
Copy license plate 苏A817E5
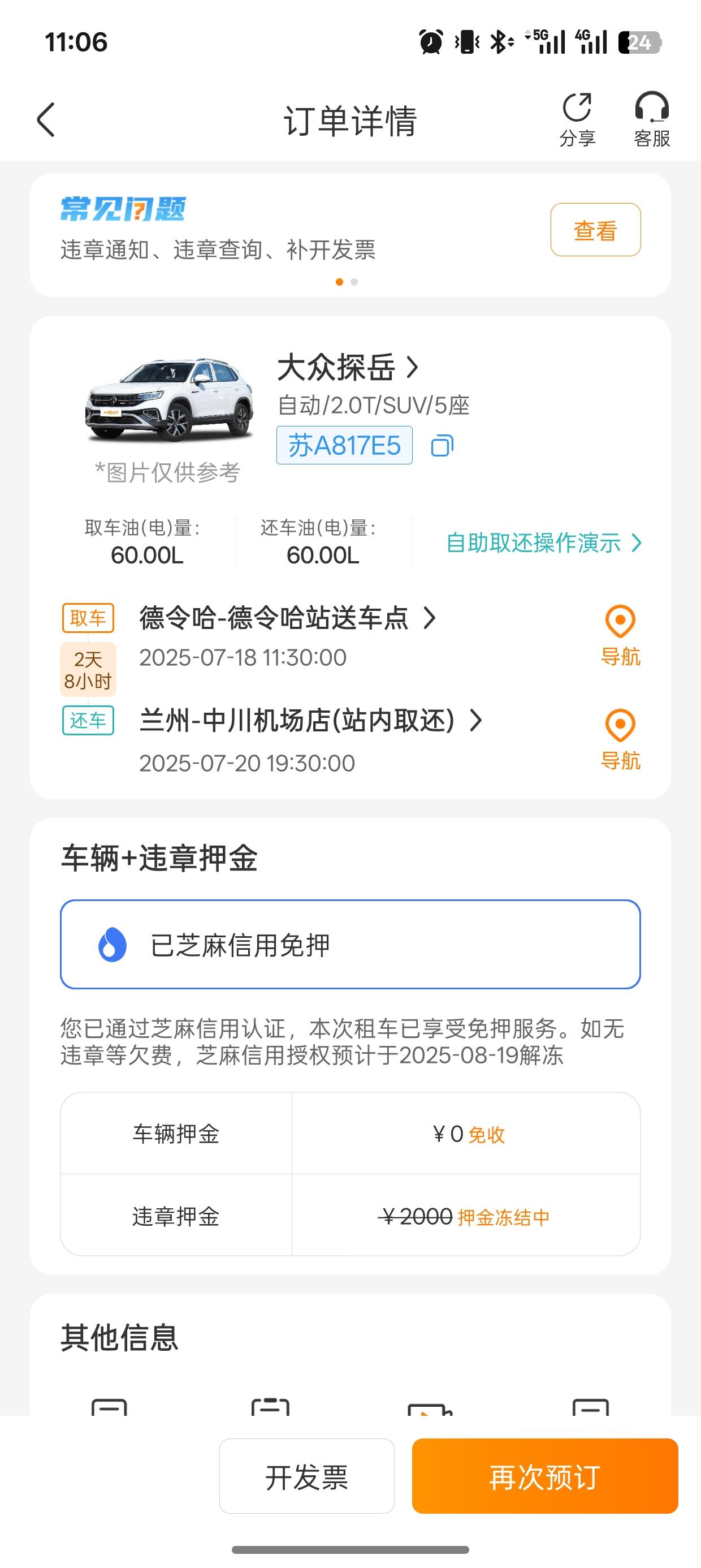point(442,446)
